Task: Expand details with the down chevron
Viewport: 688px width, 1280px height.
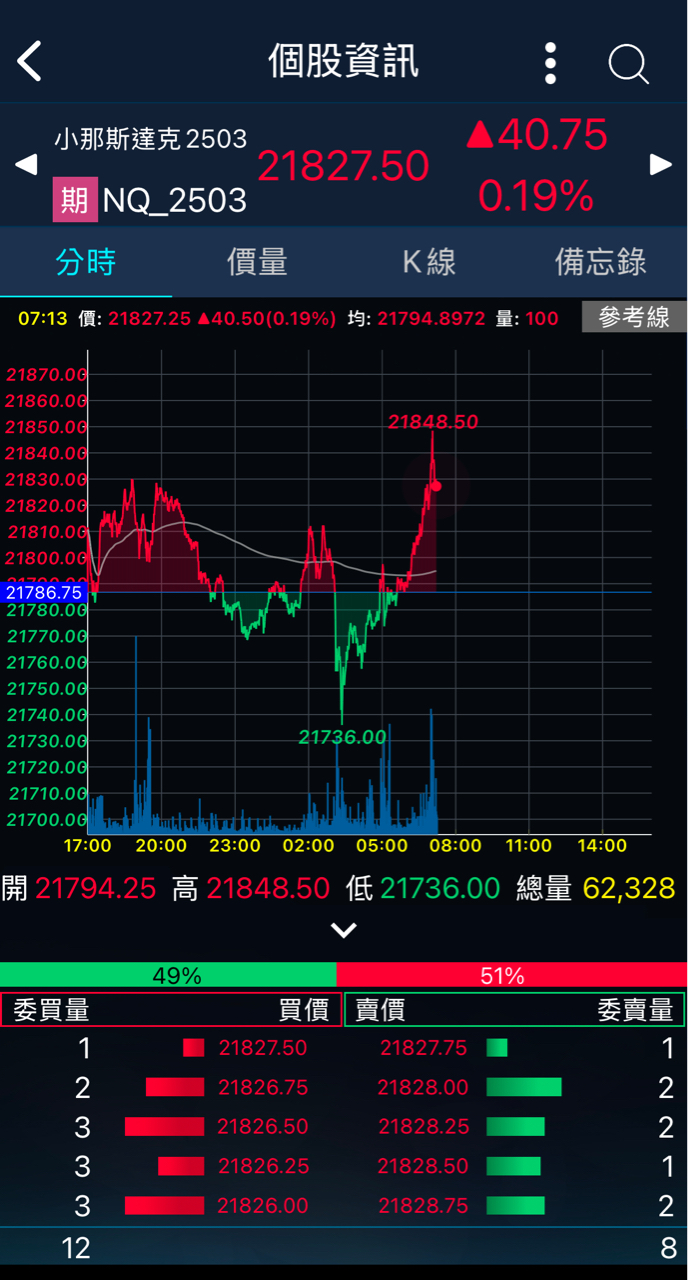Action: pos(344,930)
